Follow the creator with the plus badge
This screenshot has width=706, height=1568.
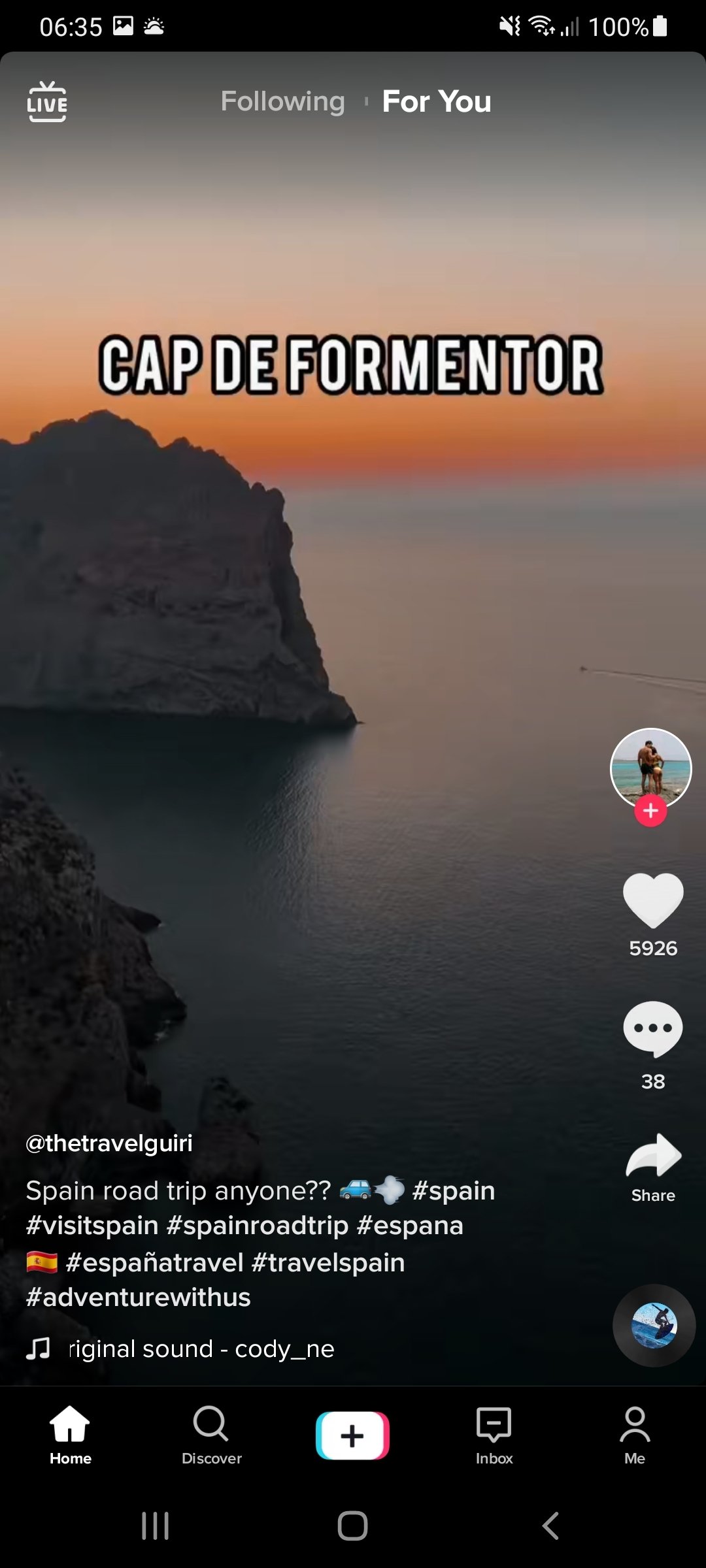point(650,811)
